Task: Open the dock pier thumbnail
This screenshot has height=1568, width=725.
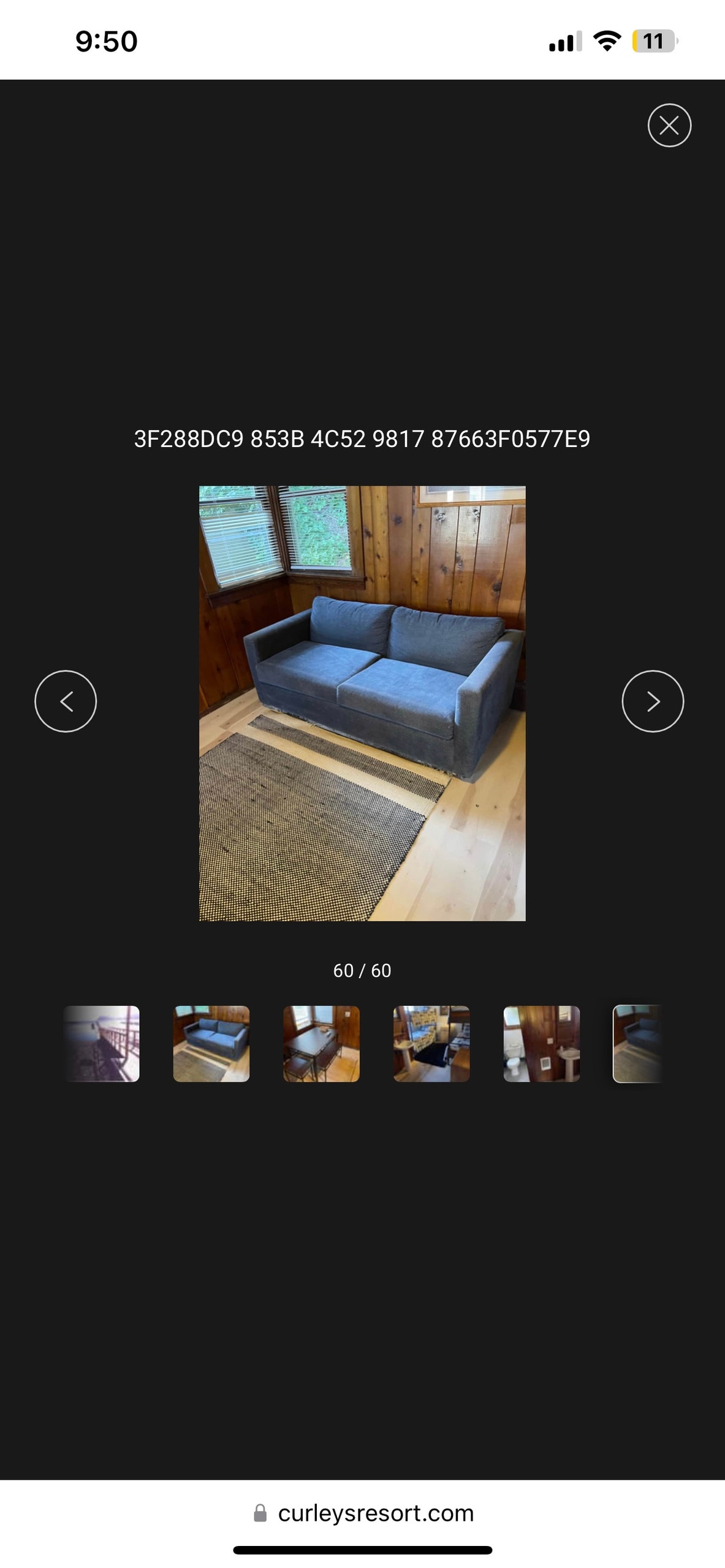Action: coord(102,1043)
